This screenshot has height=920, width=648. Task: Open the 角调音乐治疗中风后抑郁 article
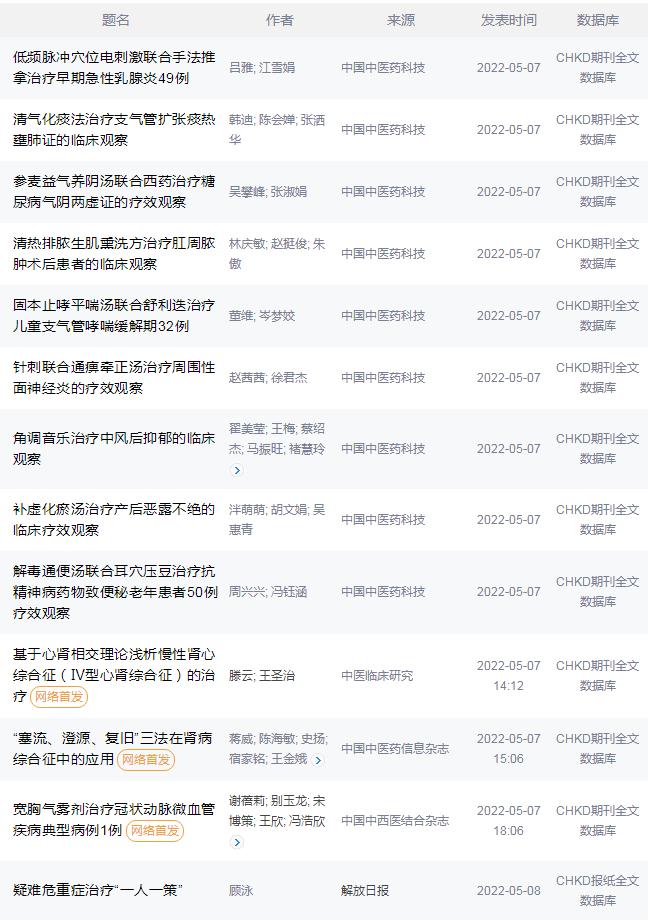point(113,448)
